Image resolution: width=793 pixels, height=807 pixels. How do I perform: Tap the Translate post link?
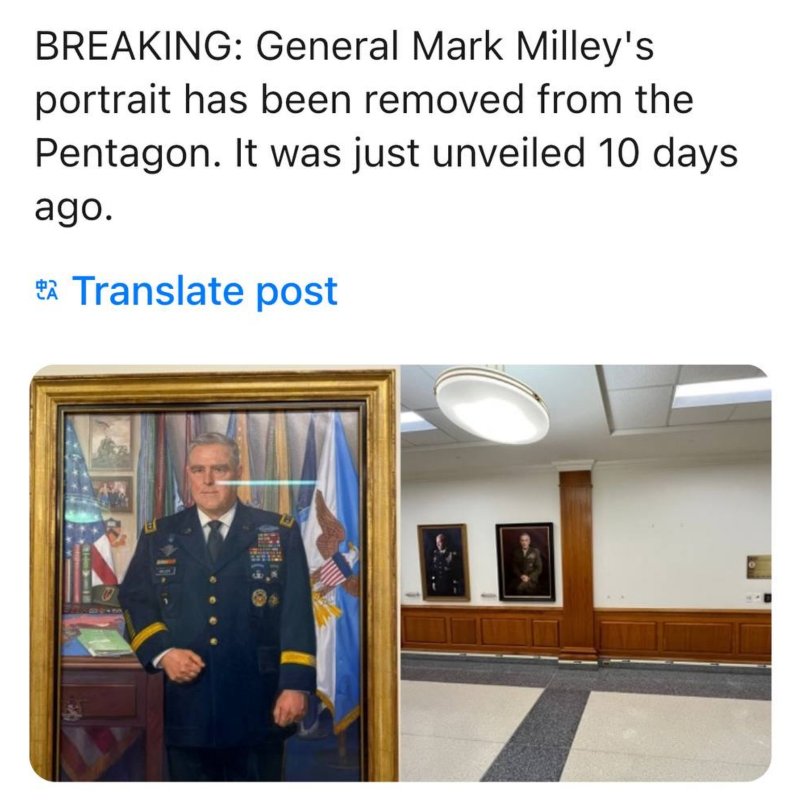[x=205, y=291]
